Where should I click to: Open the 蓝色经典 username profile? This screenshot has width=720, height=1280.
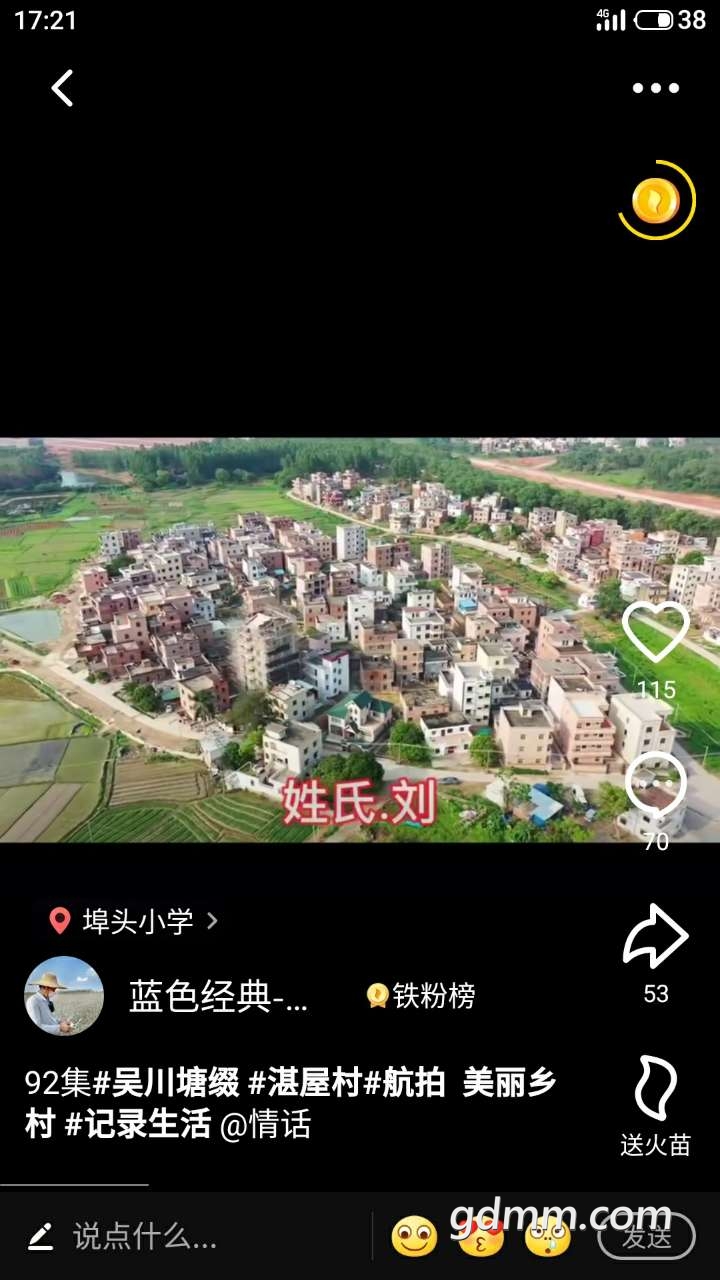[x=218, y=996]
